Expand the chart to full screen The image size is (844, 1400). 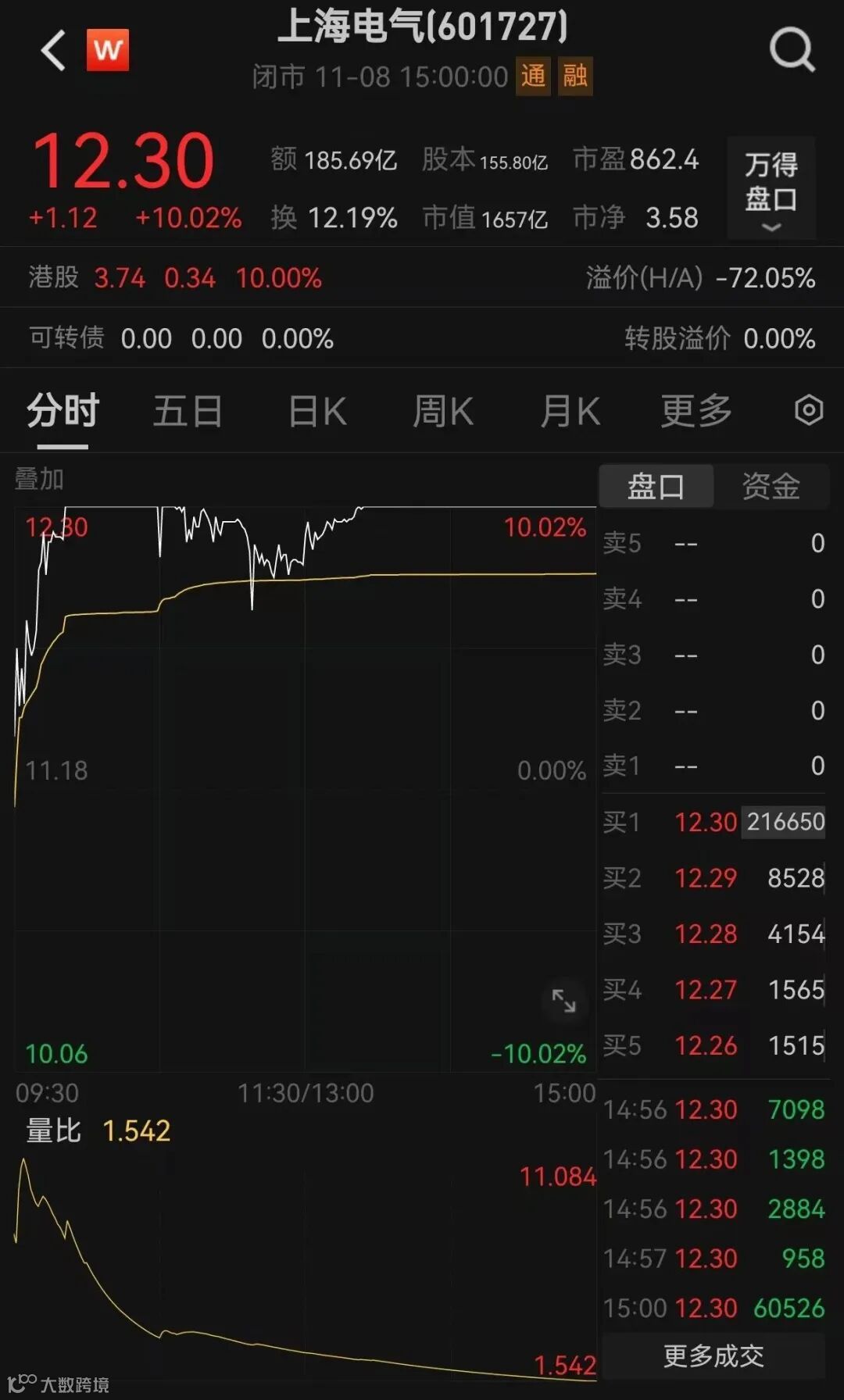click(x=563, y=1001)
